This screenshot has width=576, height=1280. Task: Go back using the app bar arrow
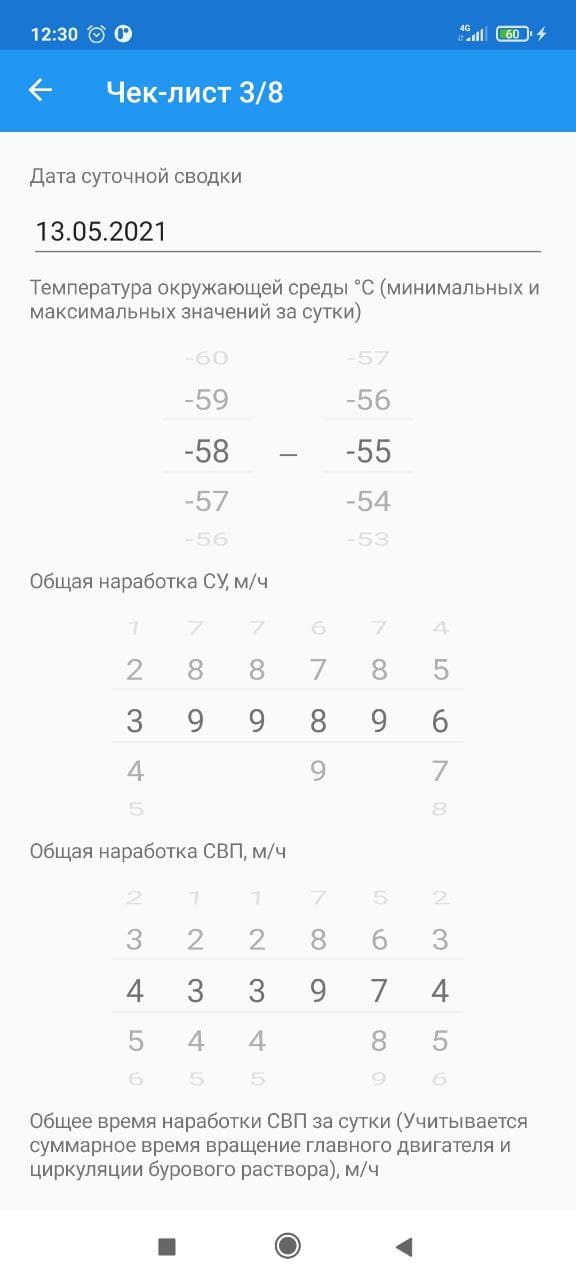pyautogui.click(x=40, y=91)
